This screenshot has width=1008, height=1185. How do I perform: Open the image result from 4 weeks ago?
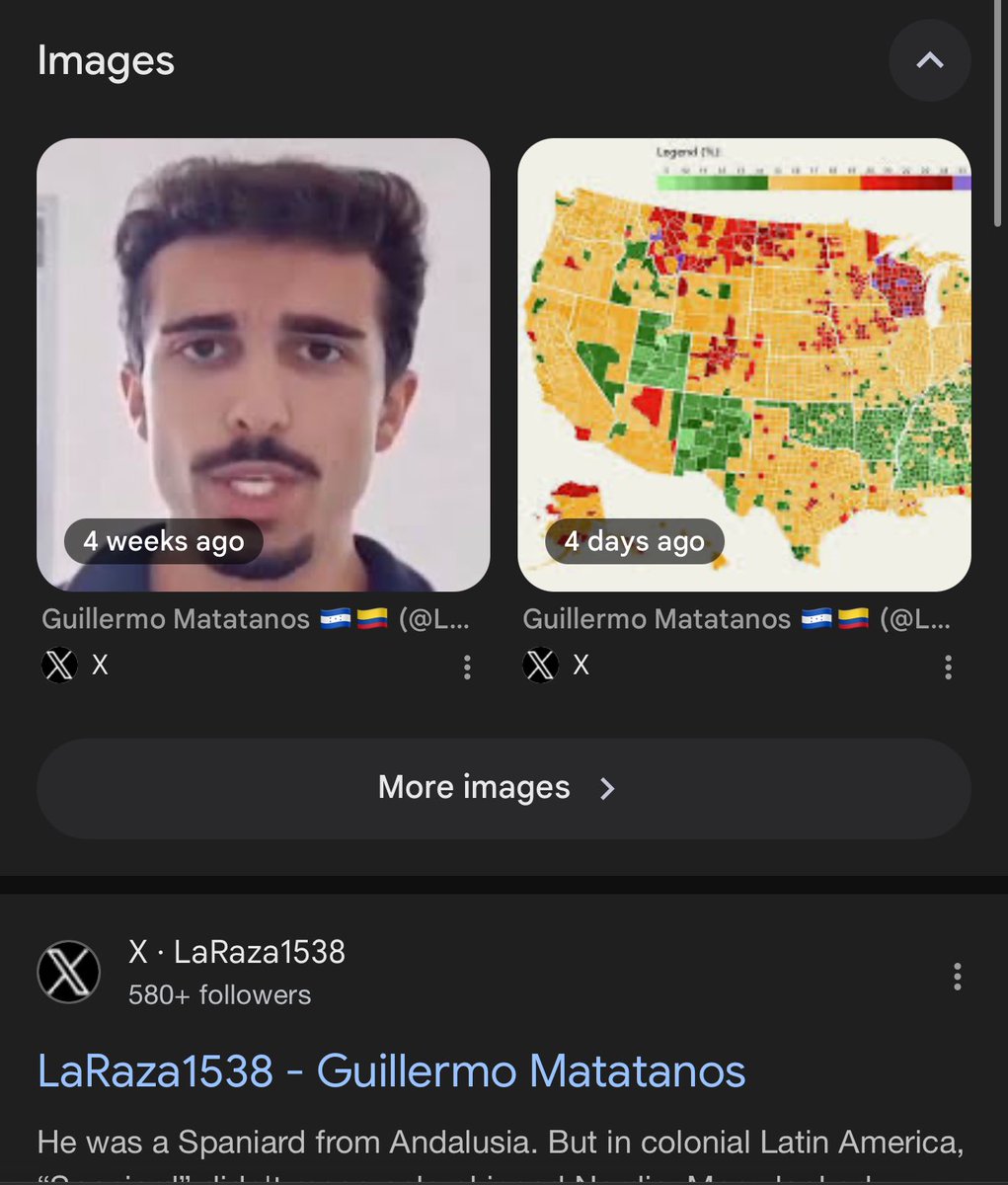tap(263, 364)
